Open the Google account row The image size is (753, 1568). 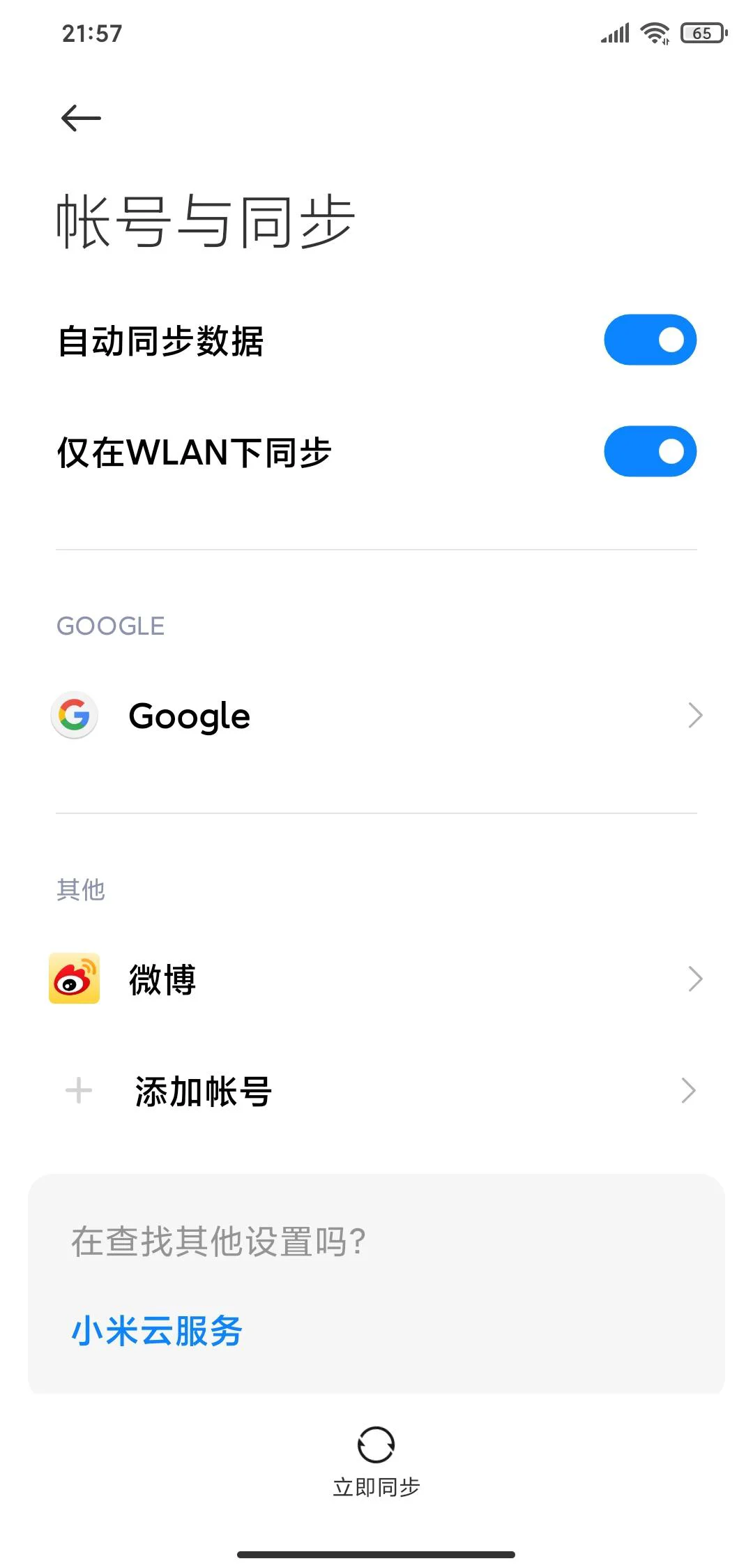[x=376, y=716]
